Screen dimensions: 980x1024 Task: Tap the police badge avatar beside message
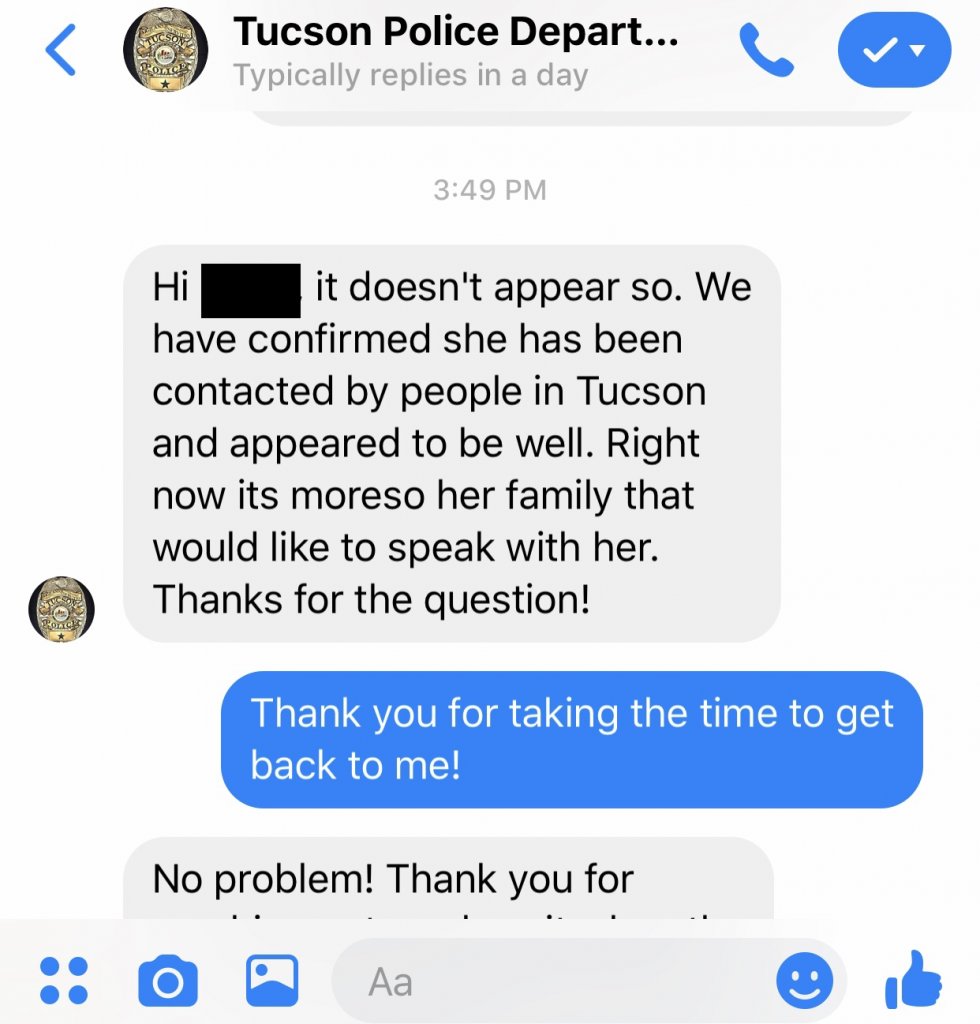(x=61, y=608)
